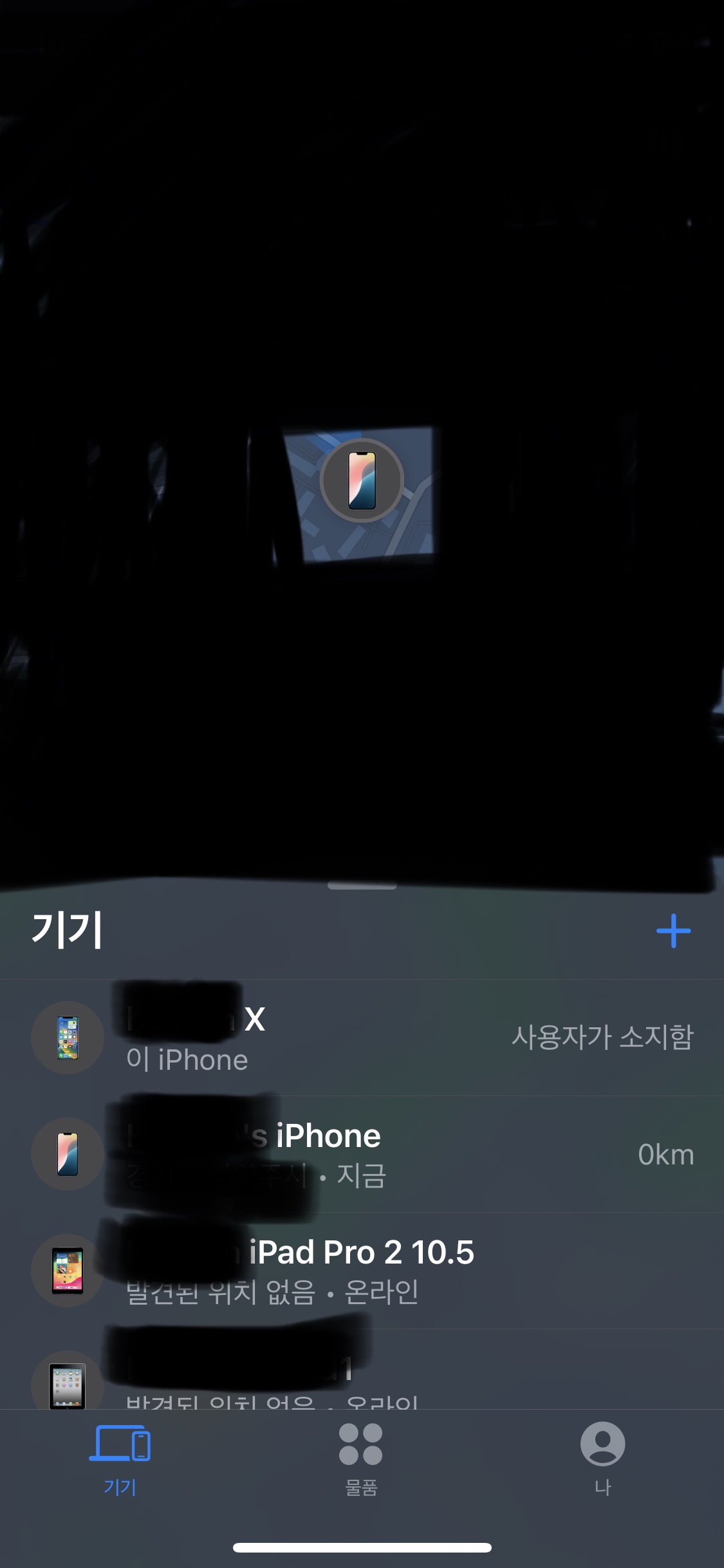Image resolution: width=724 pixels, height=1568 pixels.
Task: Tap the sheet grabber handle above 기기
Action: coord(362,886)
